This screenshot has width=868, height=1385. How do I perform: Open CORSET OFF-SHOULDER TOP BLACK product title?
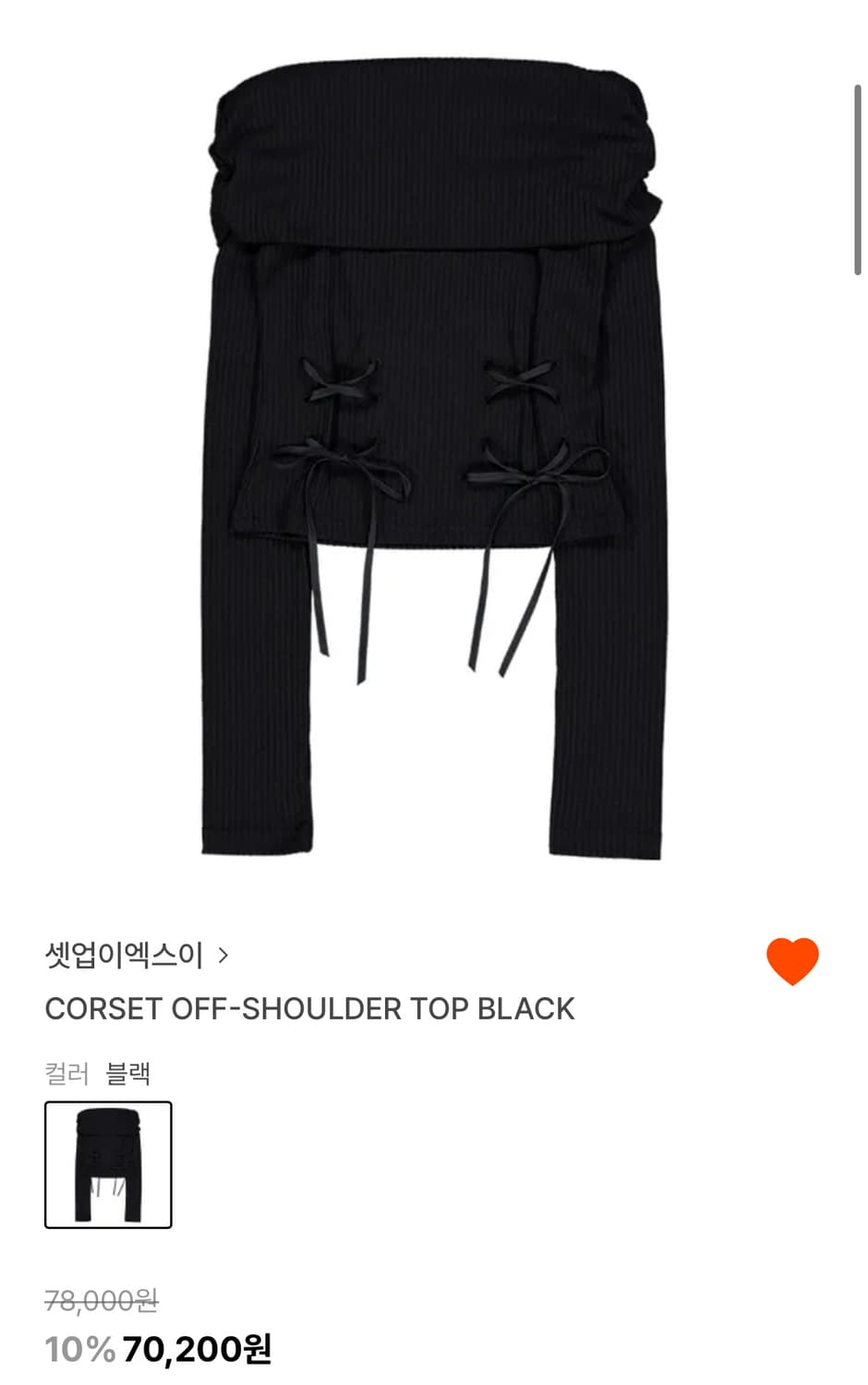(309, 1009)
